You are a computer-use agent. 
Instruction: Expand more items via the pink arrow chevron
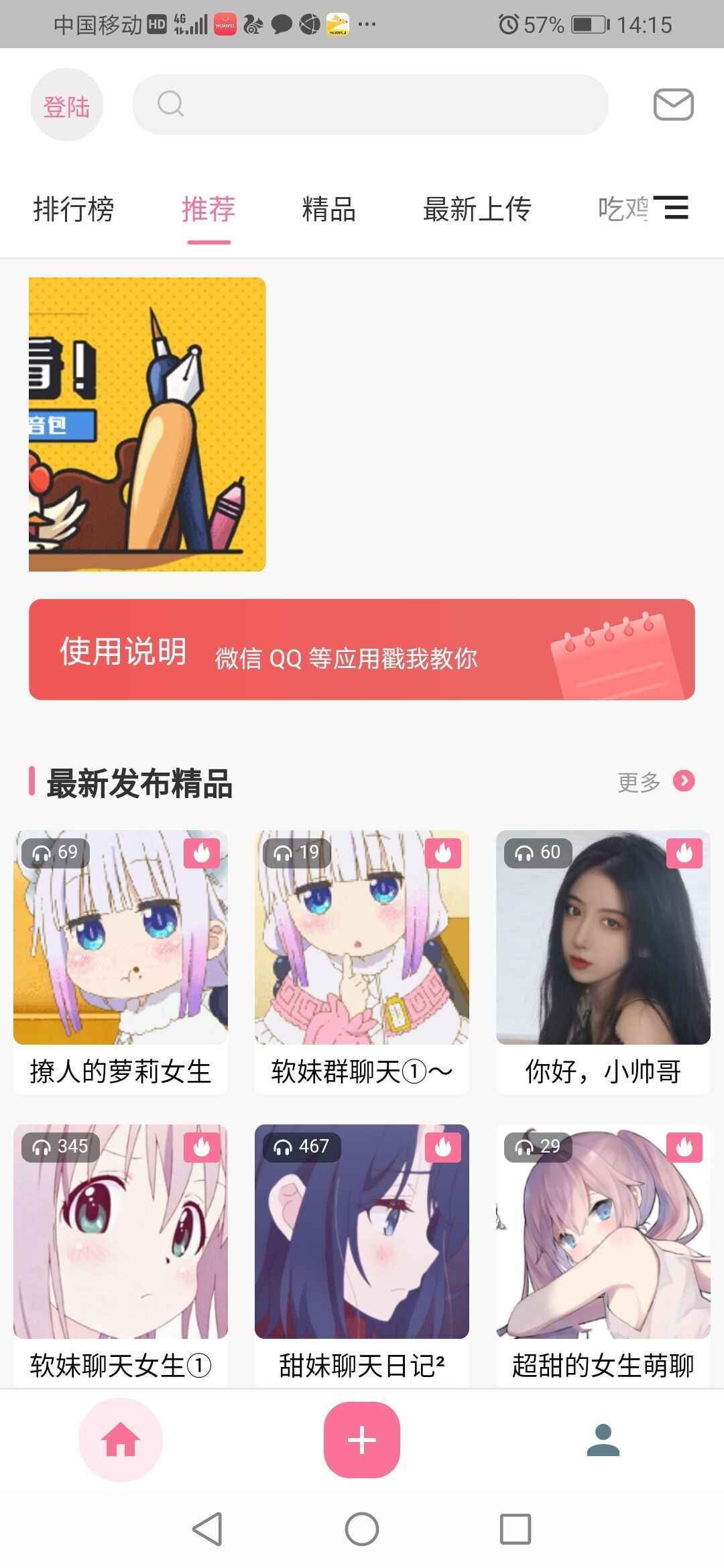tap(683, 781)
